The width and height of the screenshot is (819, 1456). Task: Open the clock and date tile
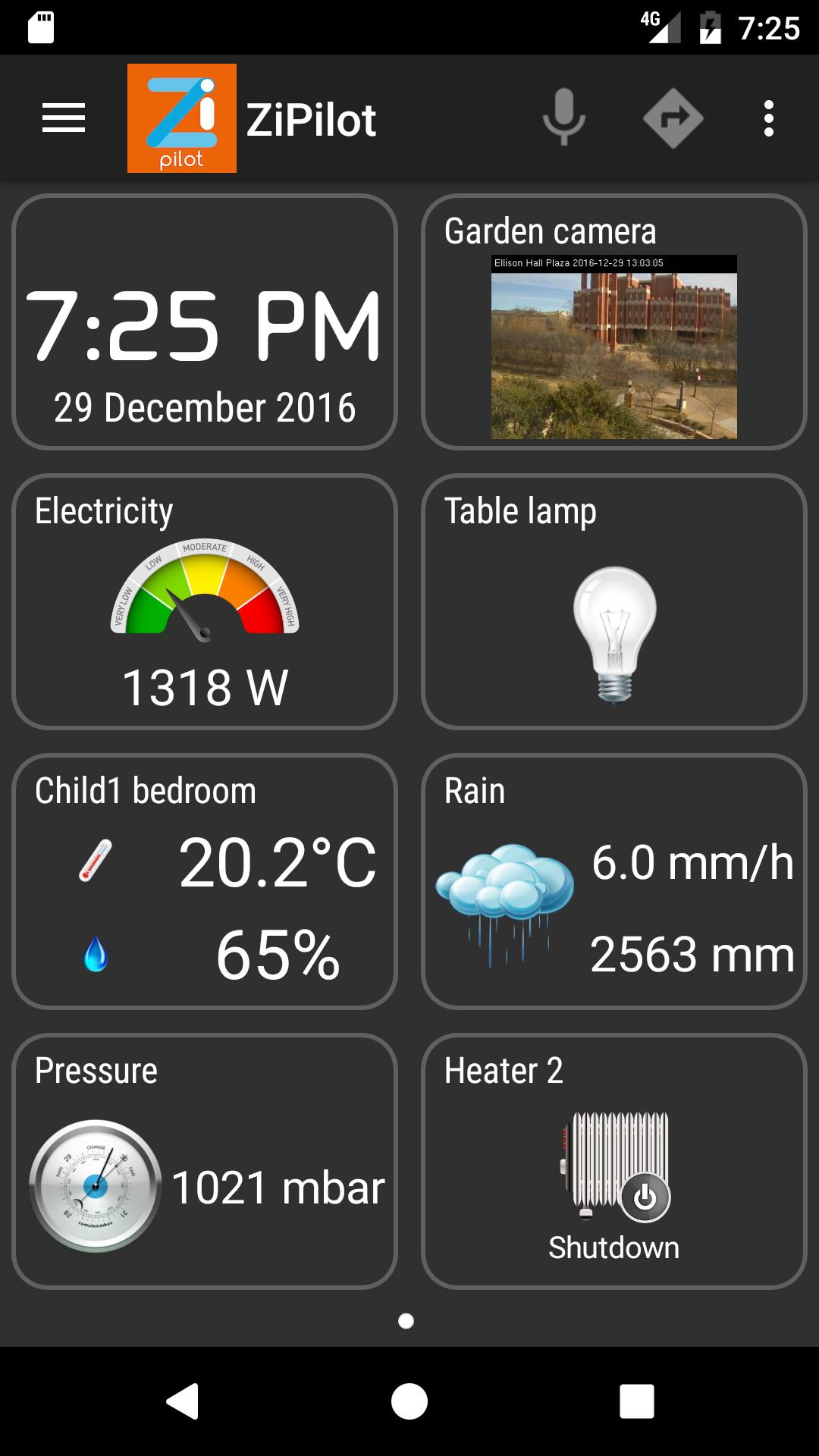(205, 322)
